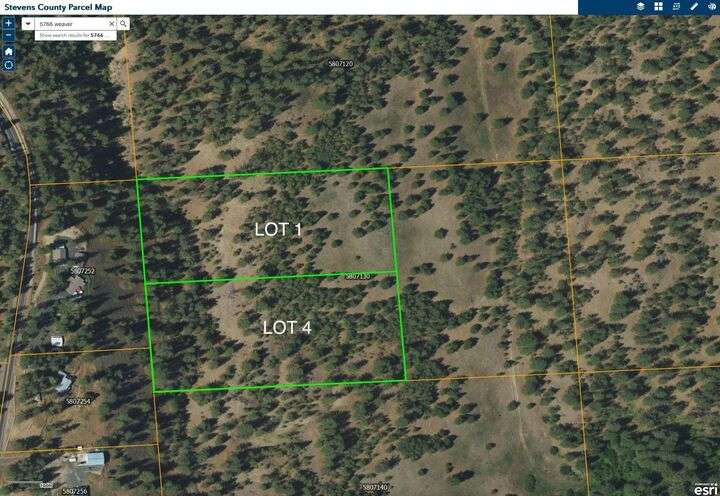
Task: Open the basemap gallery grid icon
Action: (x=659, y=6)
